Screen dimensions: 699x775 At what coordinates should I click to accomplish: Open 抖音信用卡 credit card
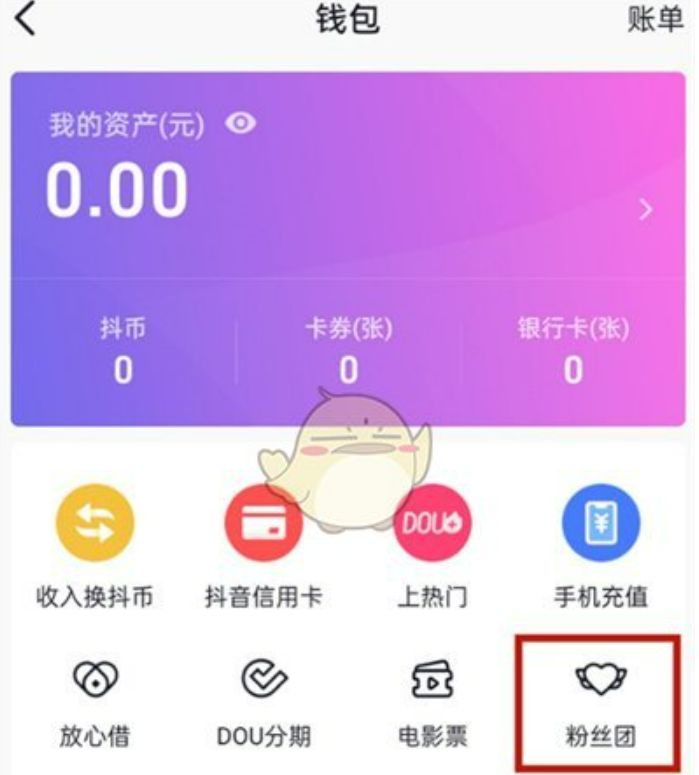click(262, 545)
